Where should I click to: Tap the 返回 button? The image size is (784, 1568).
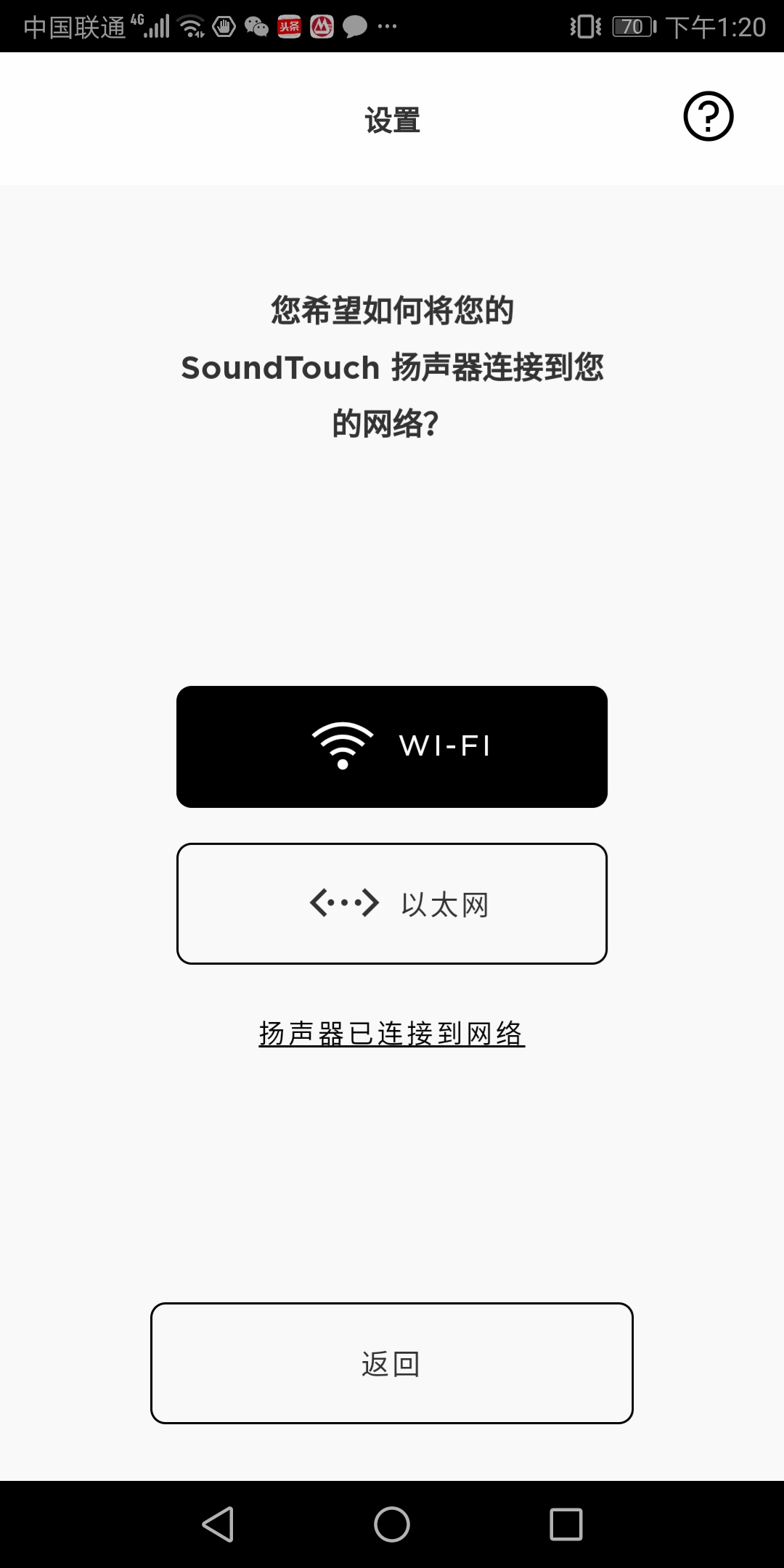coord(392,1363)
